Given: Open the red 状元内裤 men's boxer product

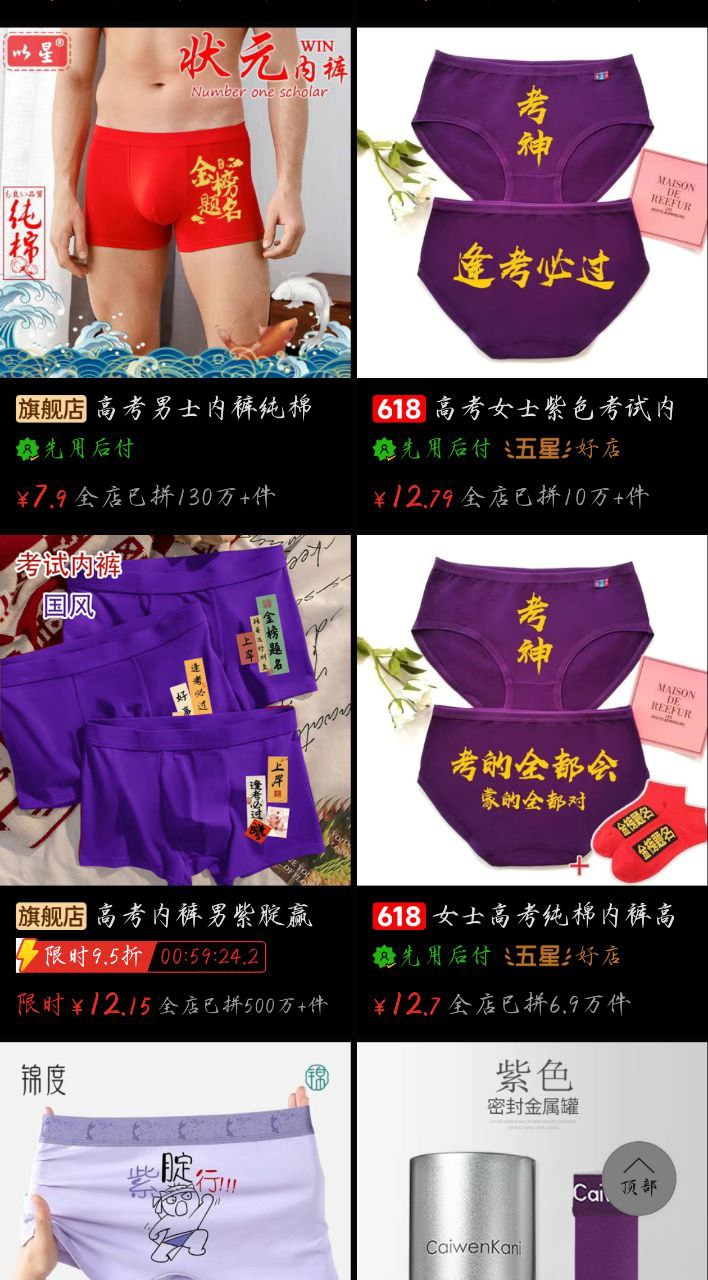Looking at the screenshot, I should click(x=175, y=202).
